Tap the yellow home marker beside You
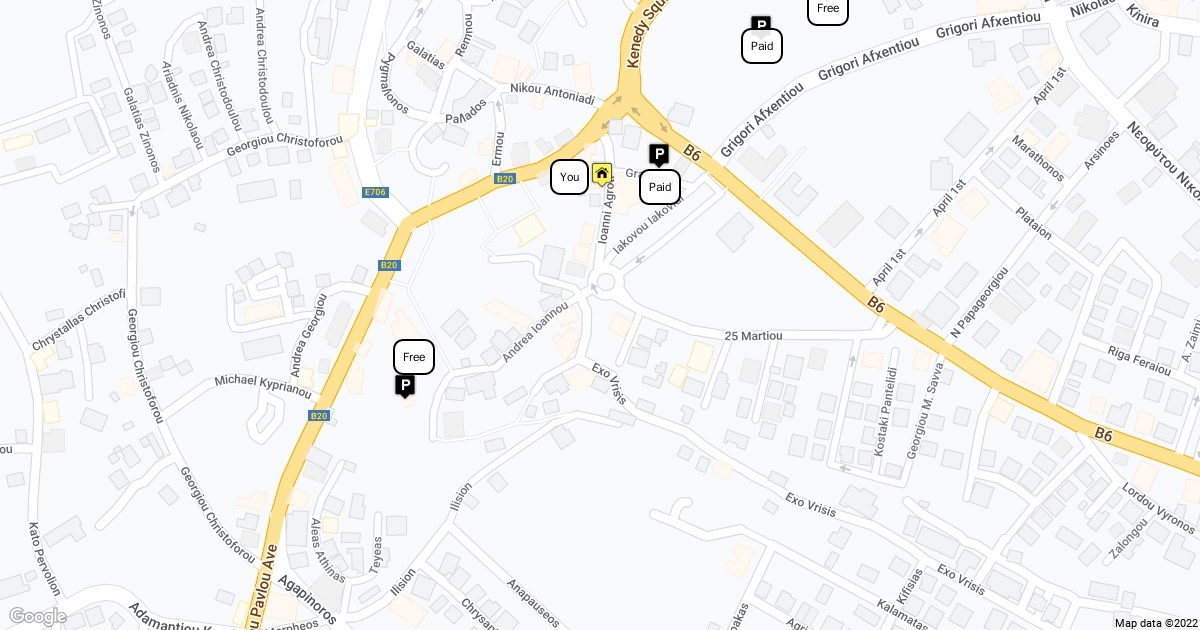Image resolution: width=1200 pixels, height=630 pixels. pyautogui.click(x=602, y=174)
